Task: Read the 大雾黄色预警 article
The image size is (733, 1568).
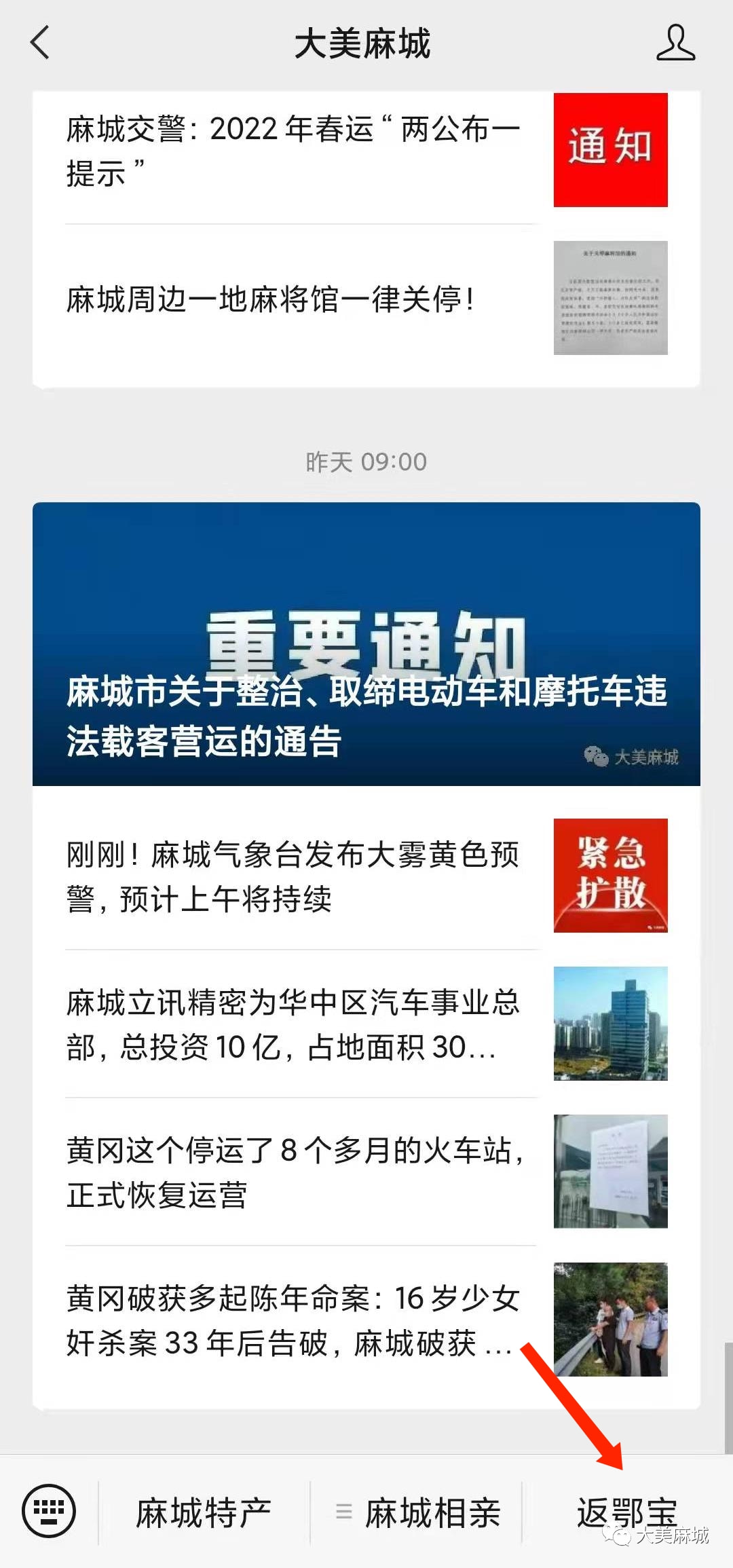Action: coord(366,876)
